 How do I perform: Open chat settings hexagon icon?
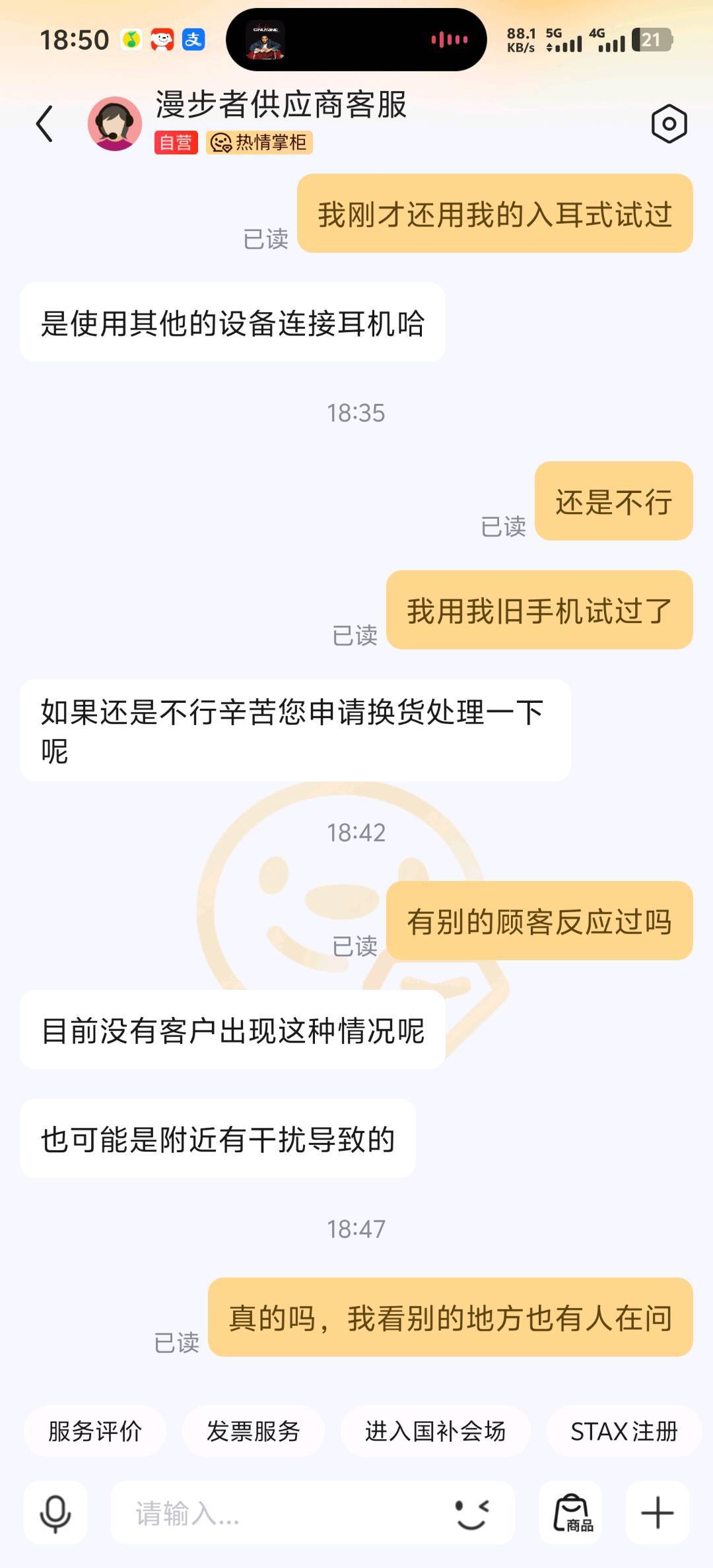(x=669, y=123)
